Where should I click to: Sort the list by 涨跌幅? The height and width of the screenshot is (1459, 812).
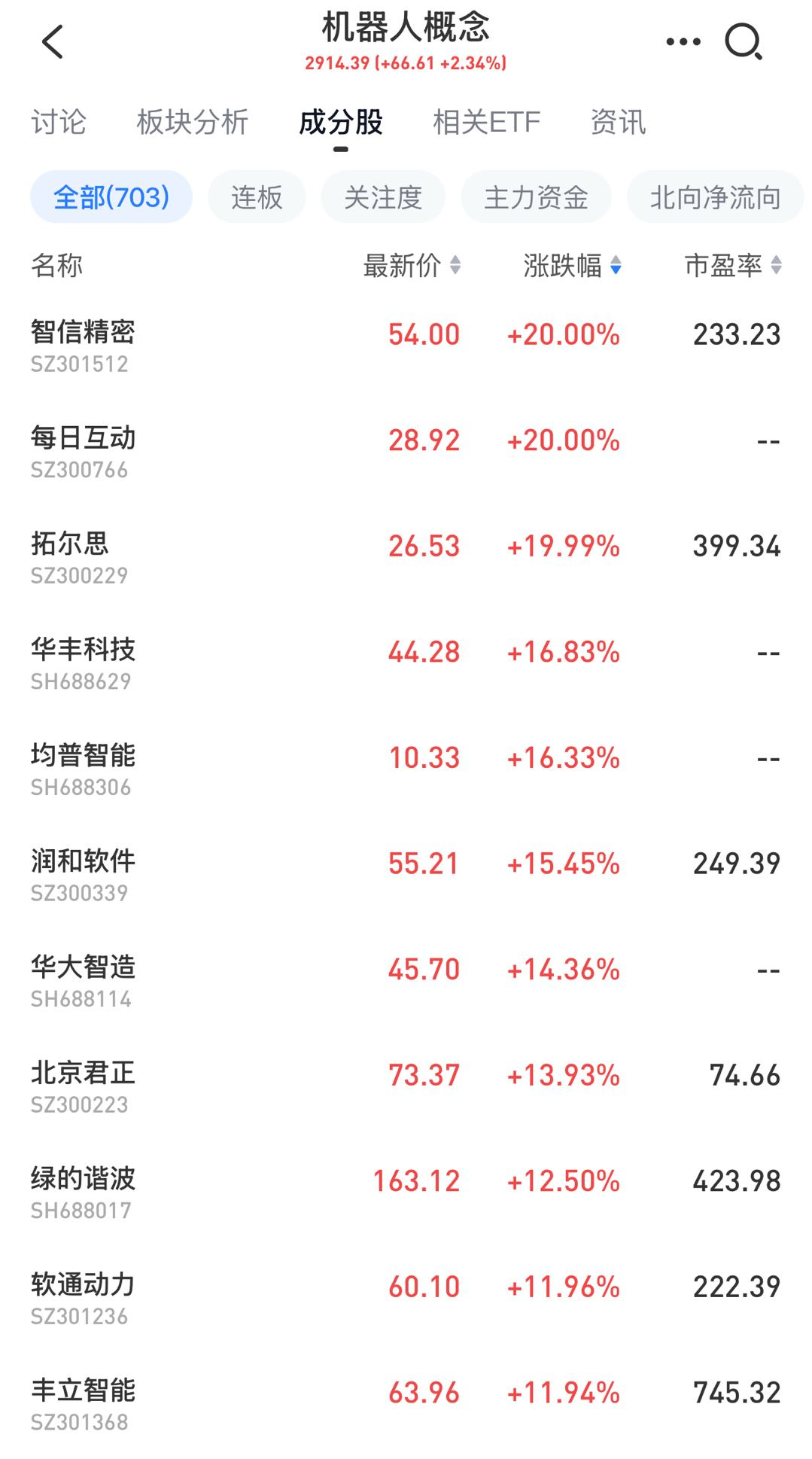[572, 266]
